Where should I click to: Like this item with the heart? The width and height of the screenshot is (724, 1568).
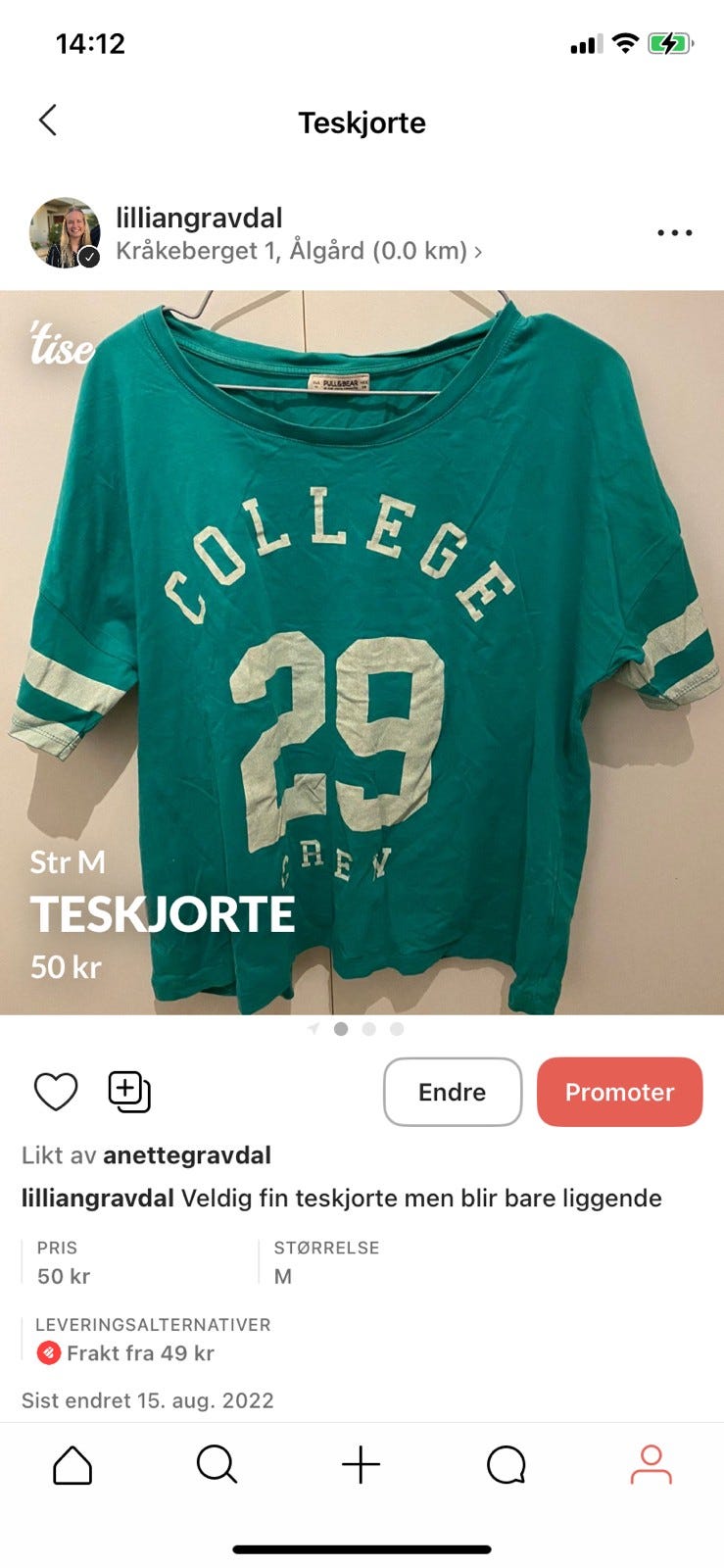pos(56,1092)
